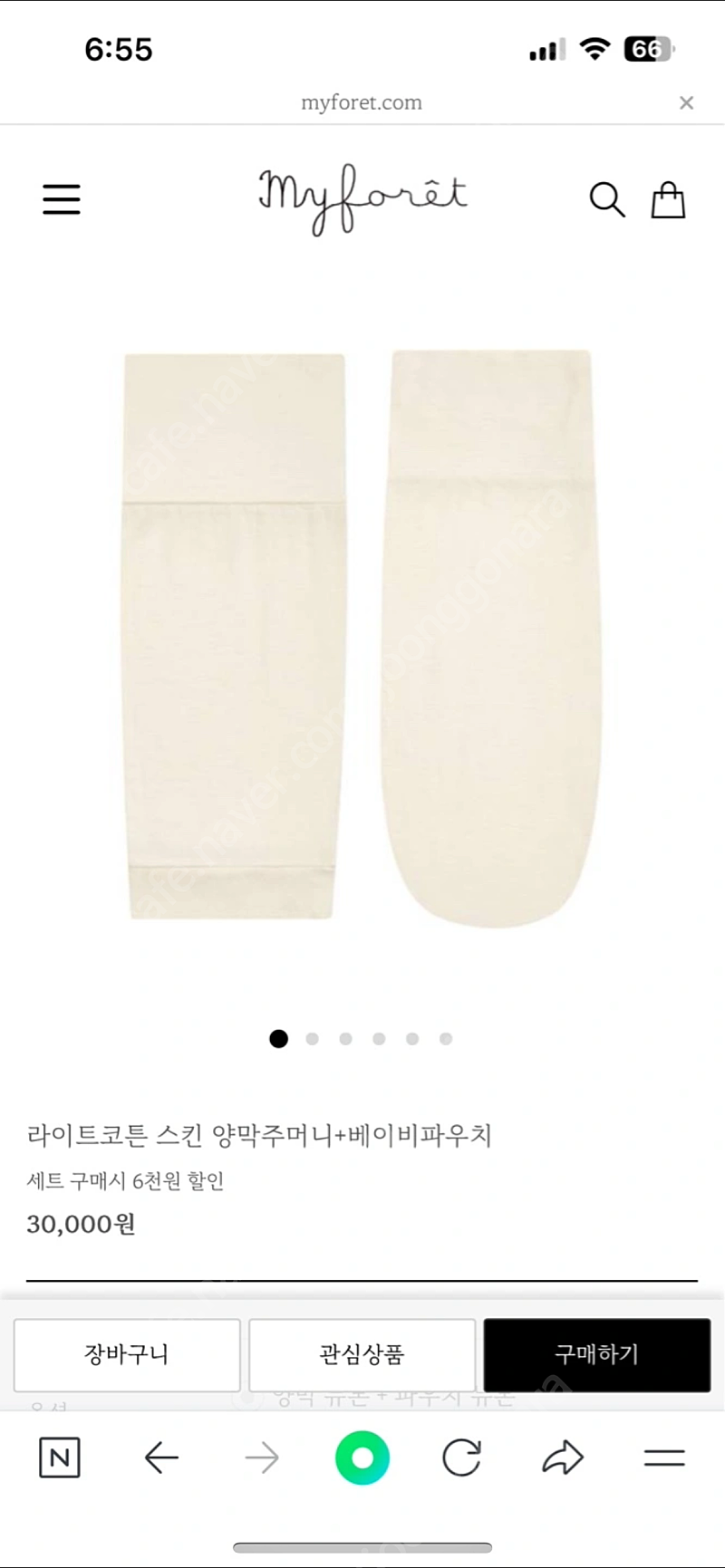
Task: Close the in-app browser page
Action: click(x=686, y=103)
